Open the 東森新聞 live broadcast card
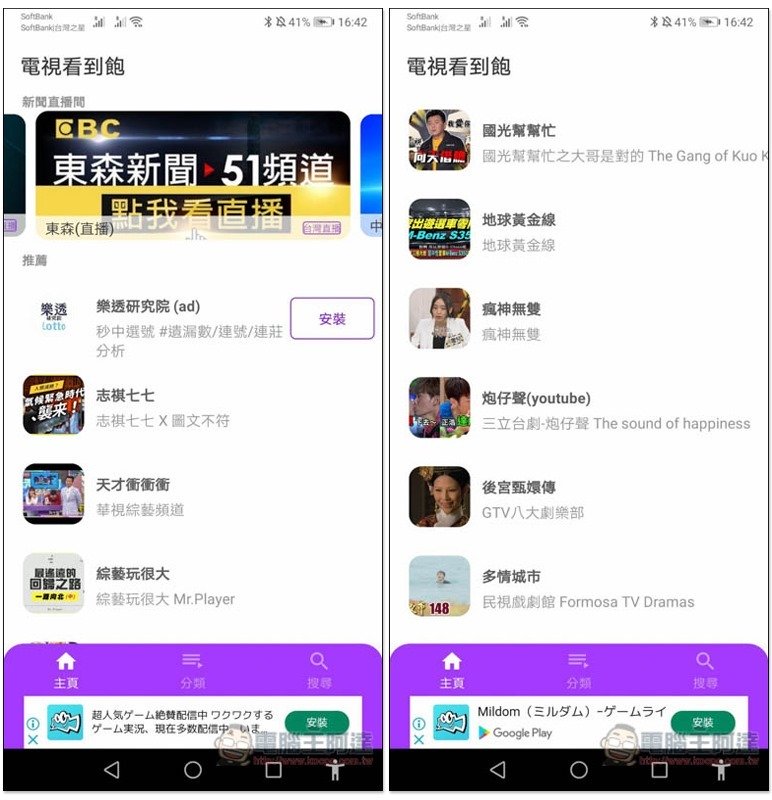This screenshot has width=772, height=800. click(x=193, y=175)
